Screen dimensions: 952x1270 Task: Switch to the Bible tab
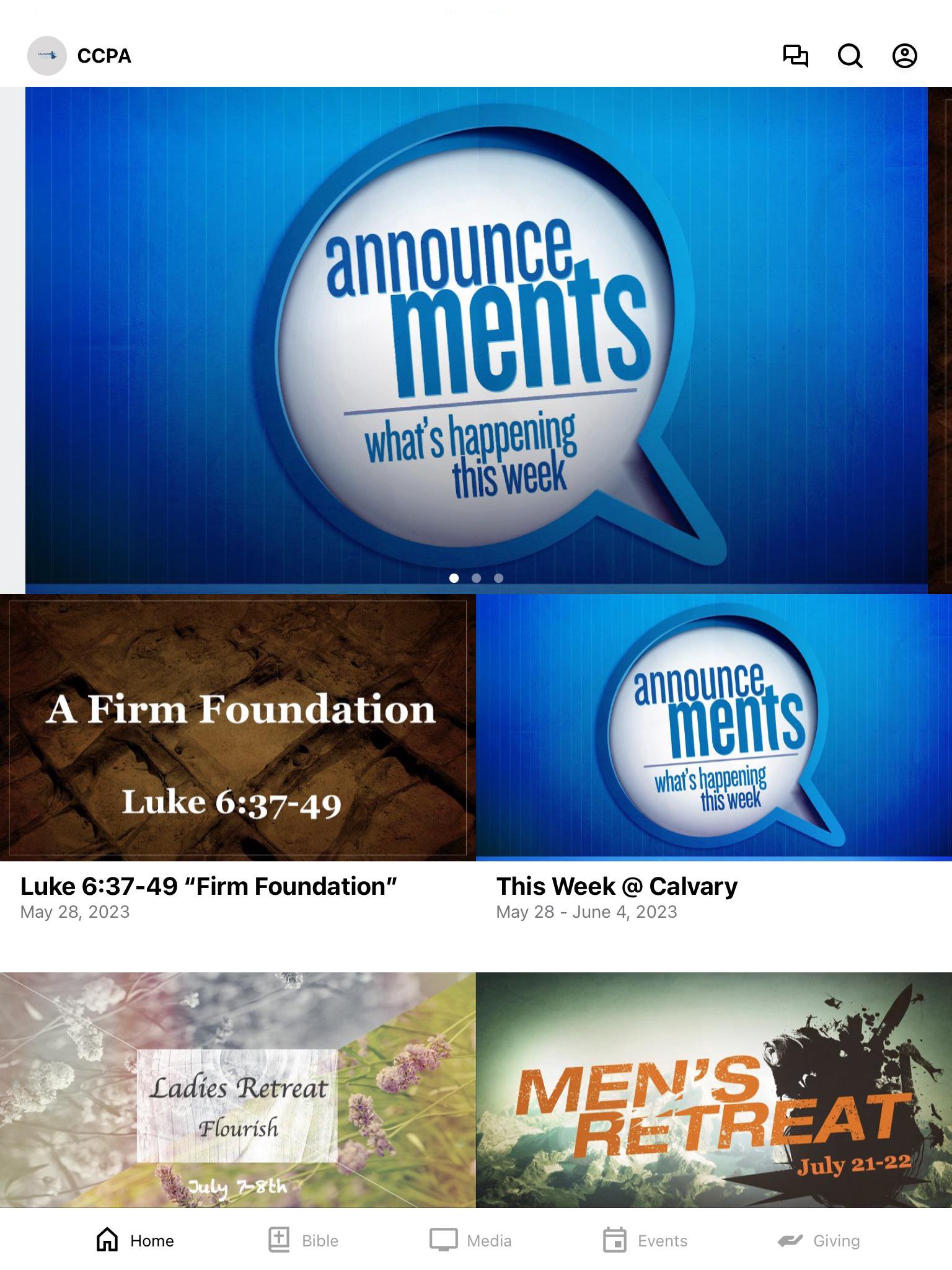pos(304,1240)
